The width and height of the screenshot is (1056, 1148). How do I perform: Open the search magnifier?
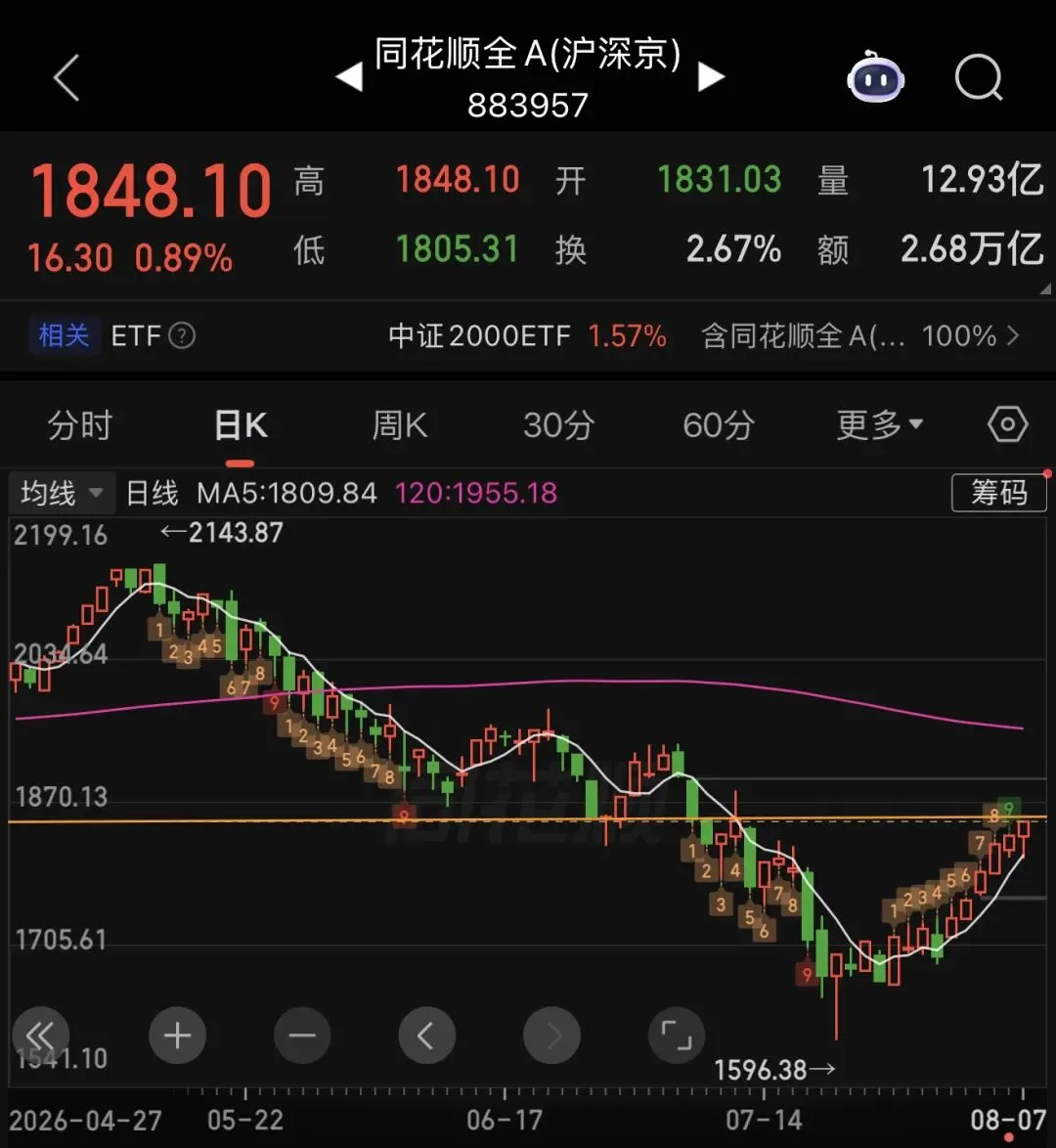[979, 77]
